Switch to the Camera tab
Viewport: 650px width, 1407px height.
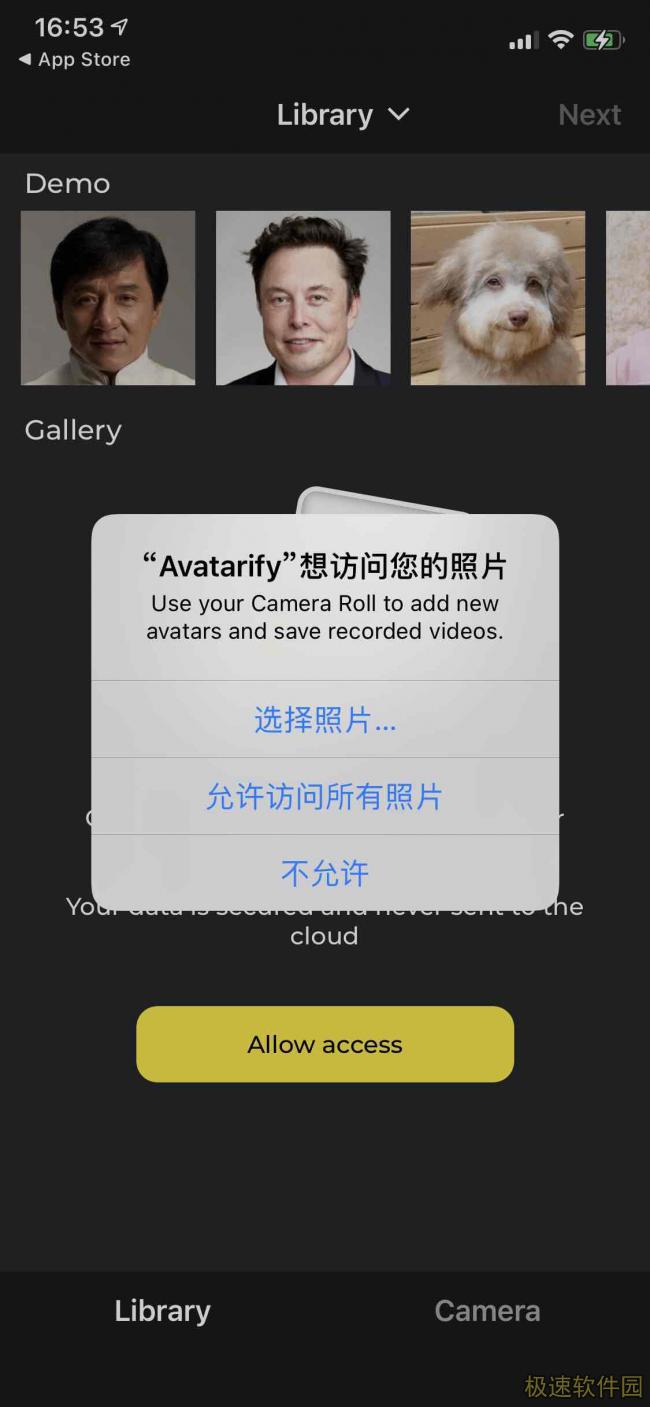(x=487, y=1311)
